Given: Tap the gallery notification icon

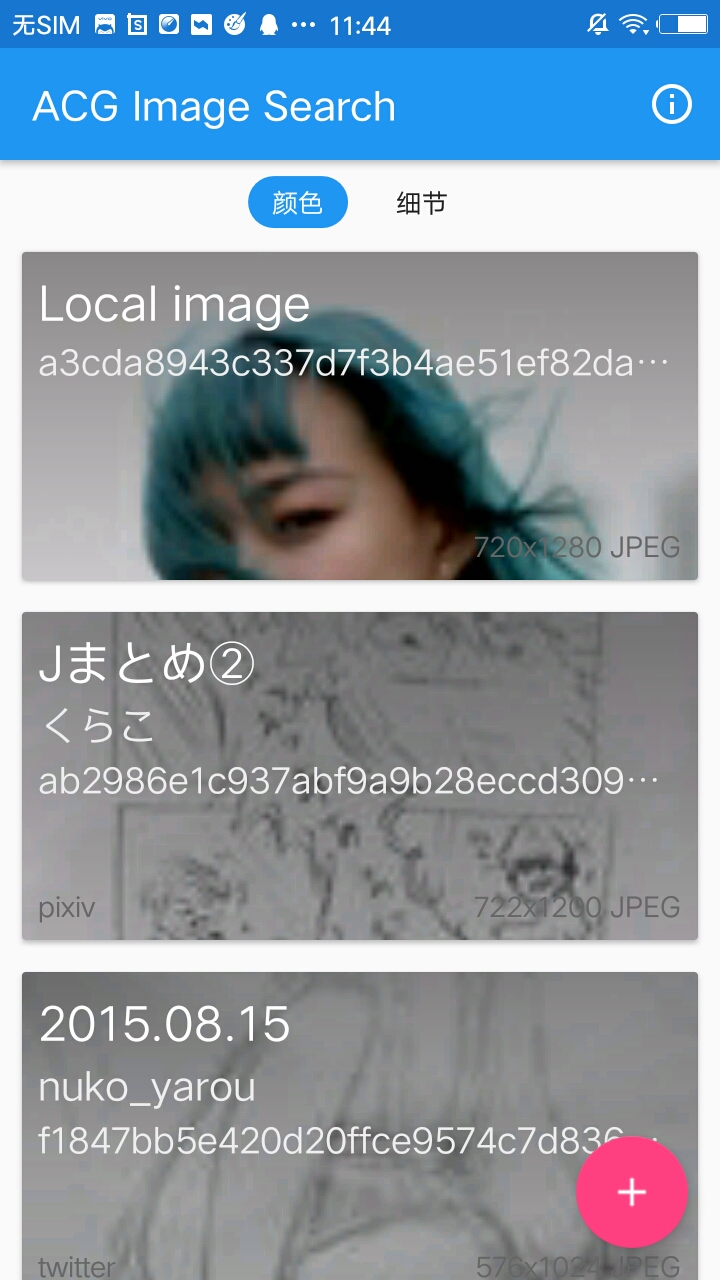Looking at the screenshot, I should pos(200,24).
